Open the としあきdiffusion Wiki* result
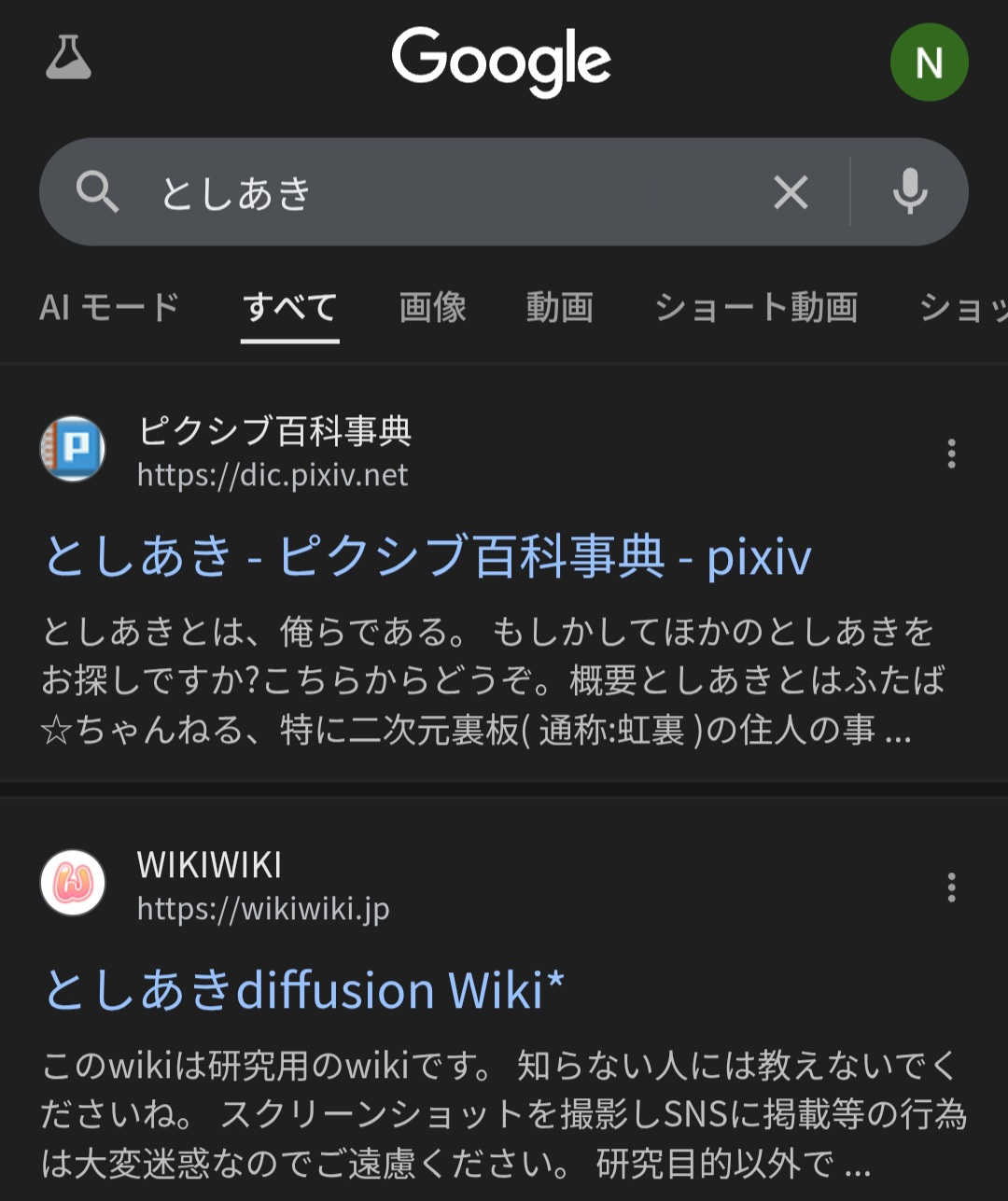Image resolution: width=1008 pixels, height=1201 pixels. [304, 990]
